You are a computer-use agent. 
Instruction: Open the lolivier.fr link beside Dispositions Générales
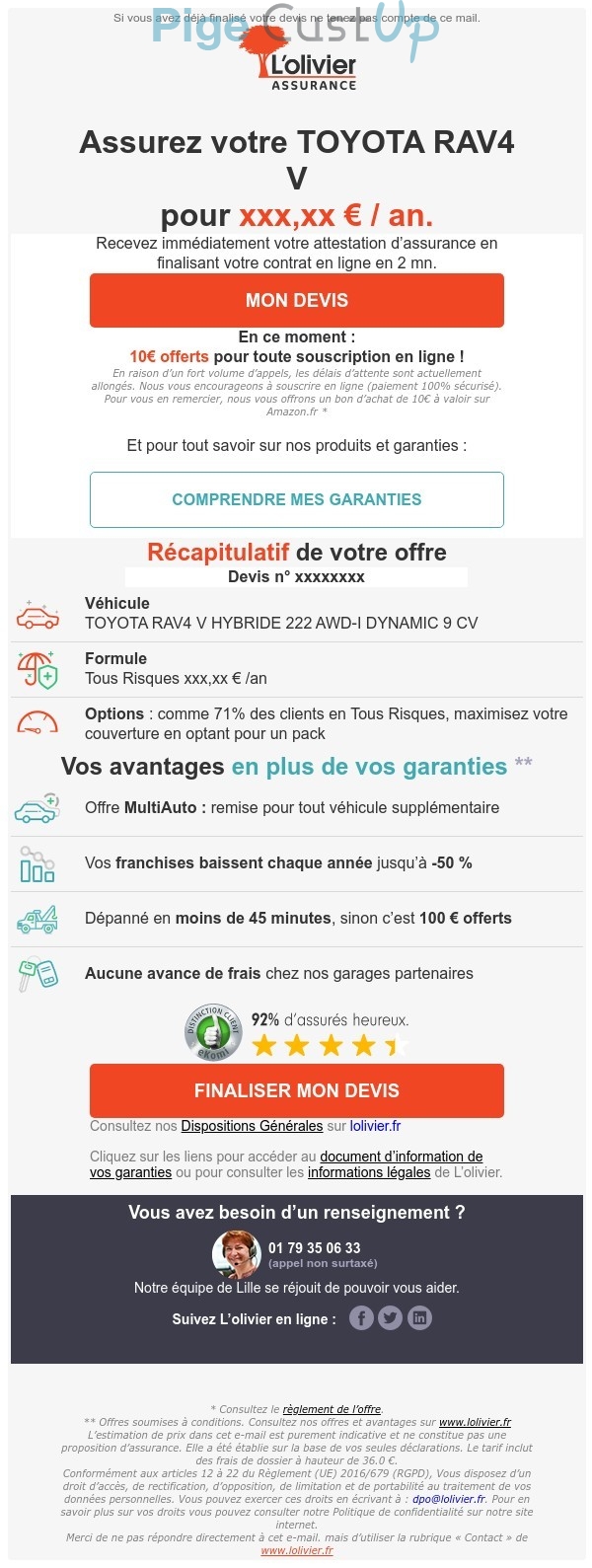375,1126
